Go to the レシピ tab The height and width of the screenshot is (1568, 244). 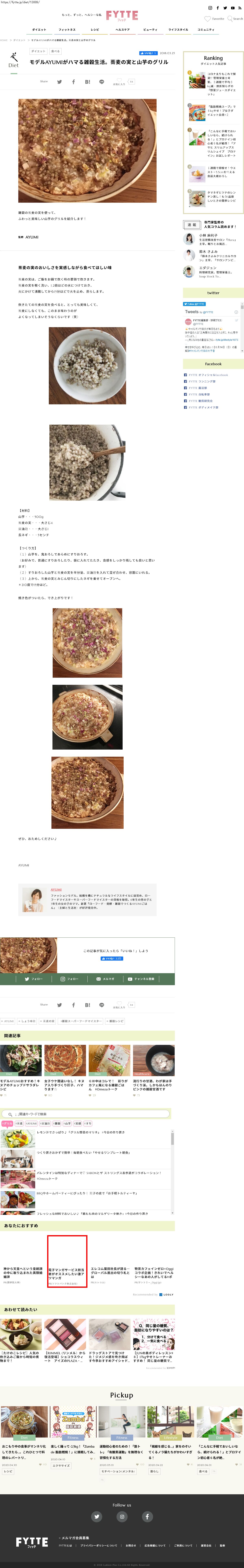tap(95, 29)
